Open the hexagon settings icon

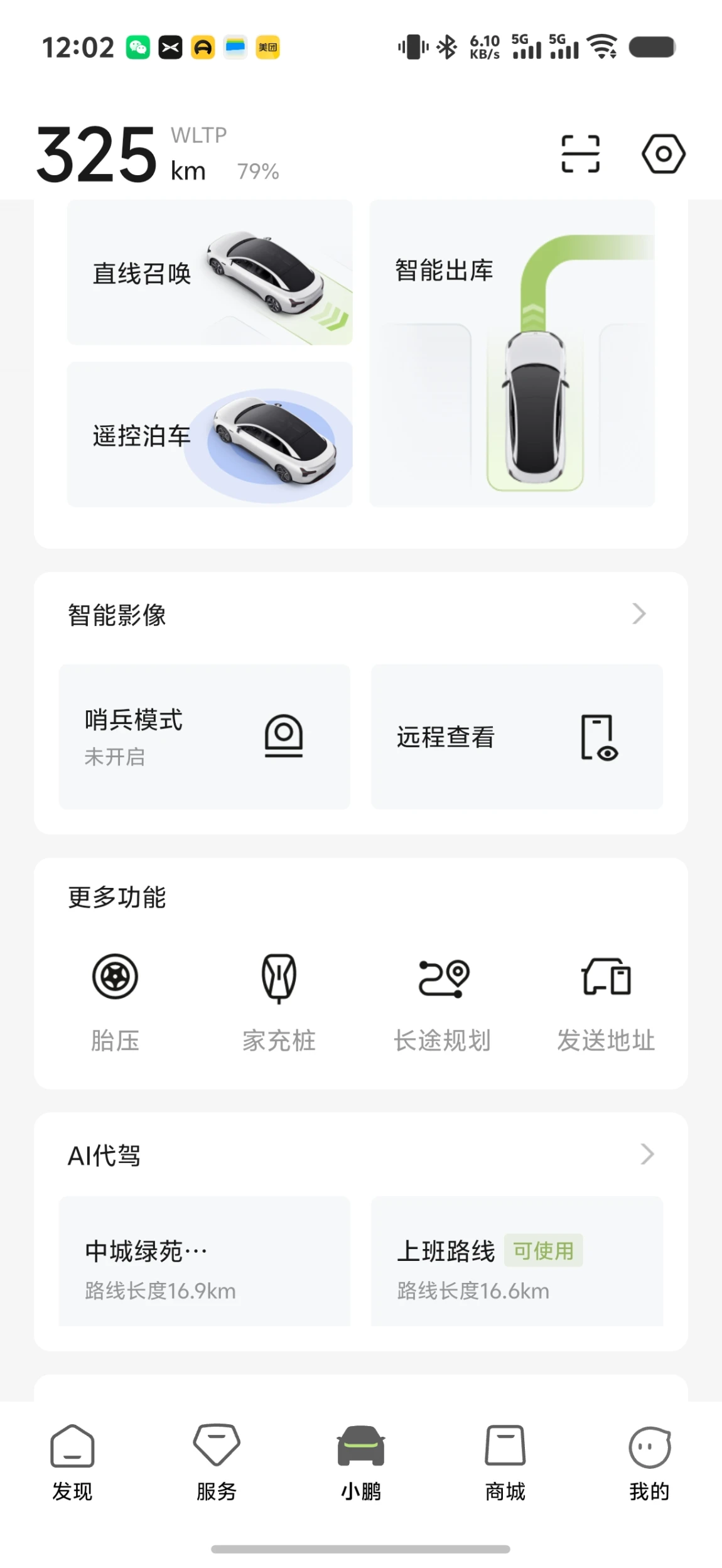[663, 154]
